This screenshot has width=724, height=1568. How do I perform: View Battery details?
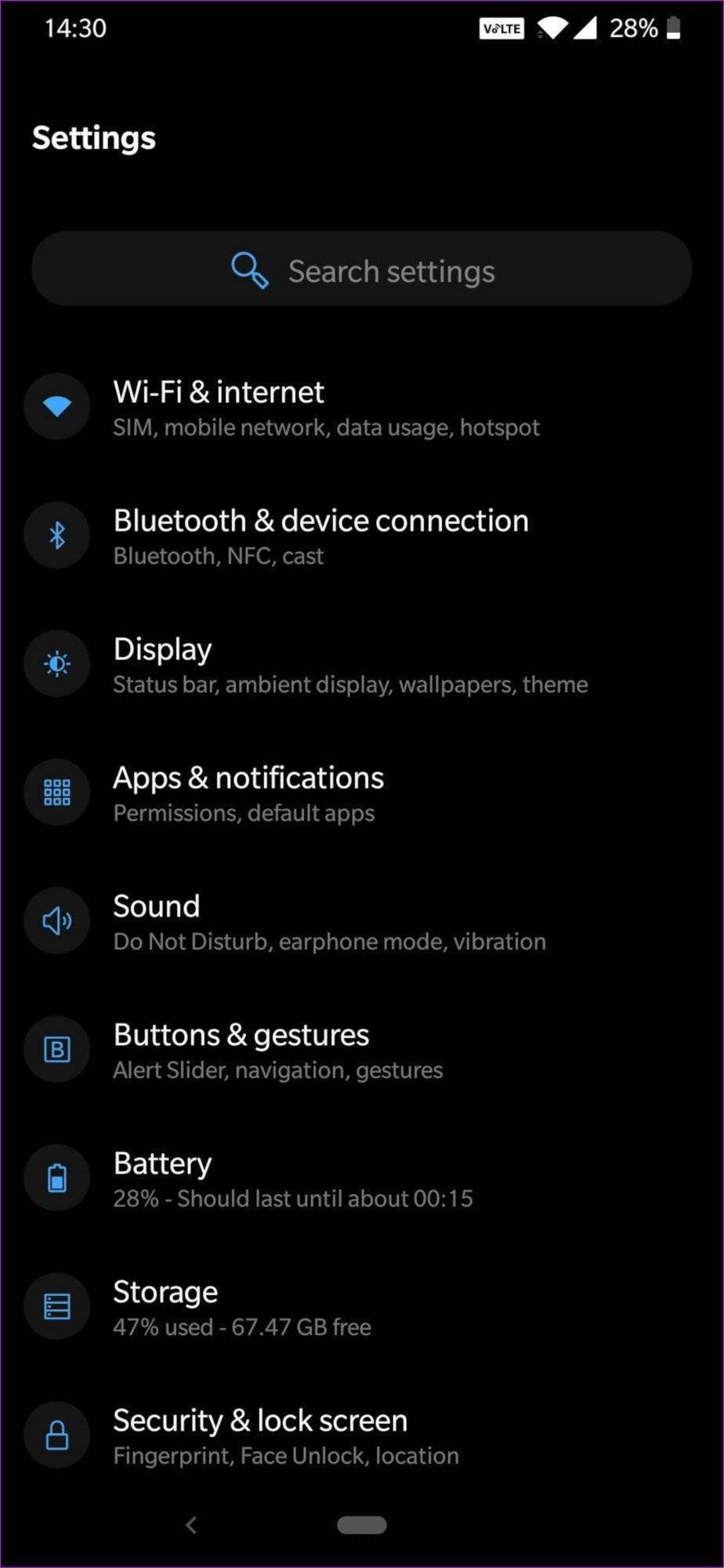coord(292,1179)
